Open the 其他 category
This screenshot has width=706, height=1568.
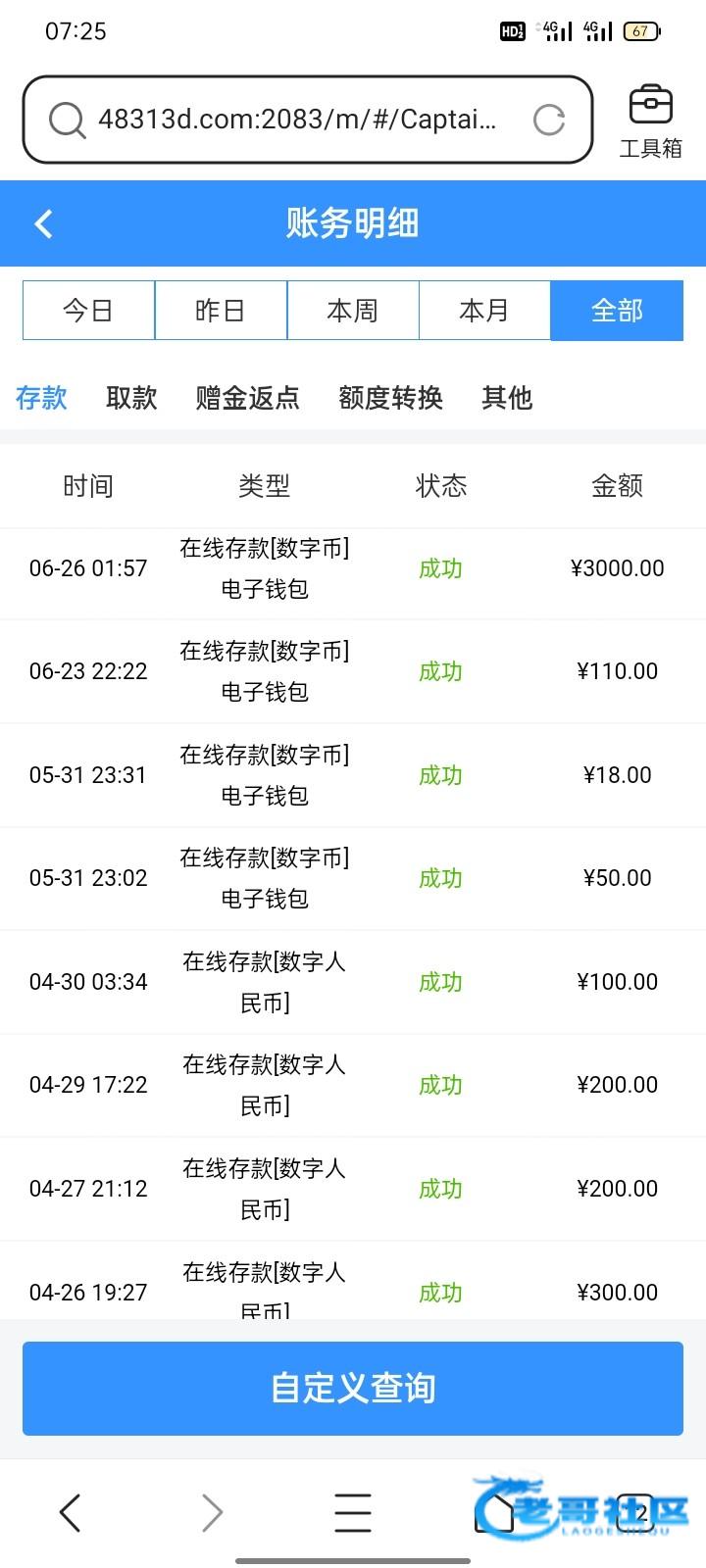[x=507, y=398]
